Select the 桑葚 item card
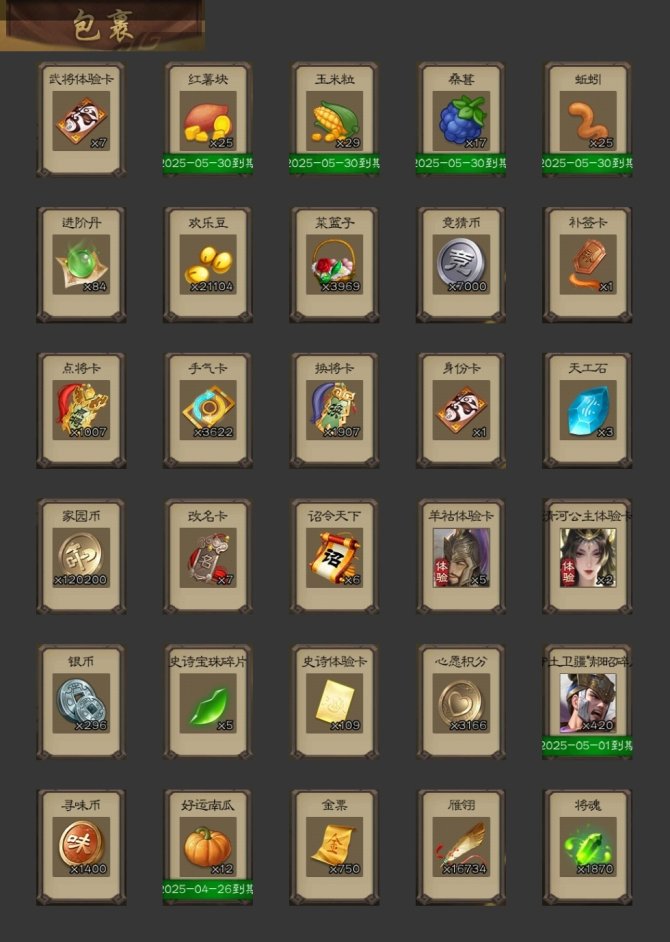 (x=461, y=121)
